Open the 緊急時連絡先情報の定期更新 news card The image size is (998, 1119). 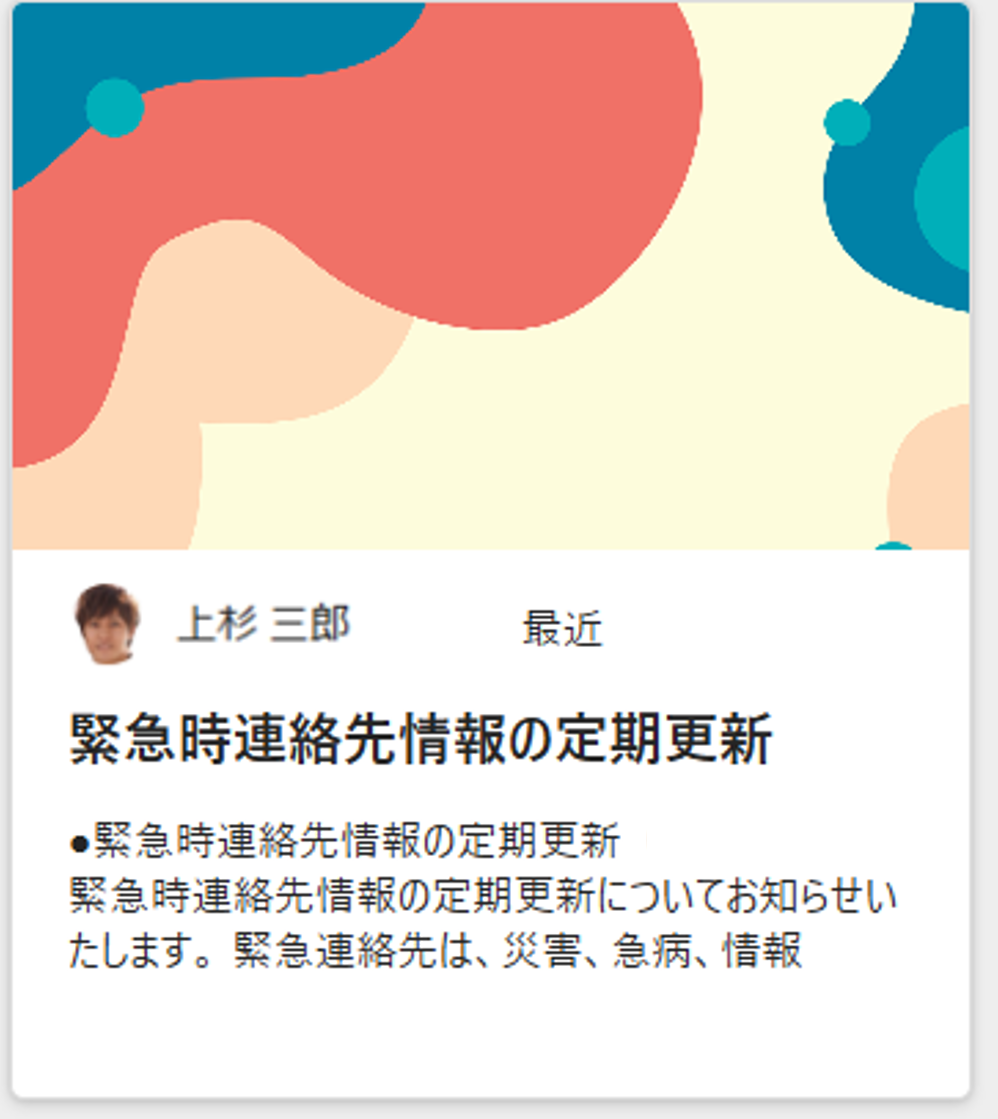pyautogui.click(x=421, y=742)
